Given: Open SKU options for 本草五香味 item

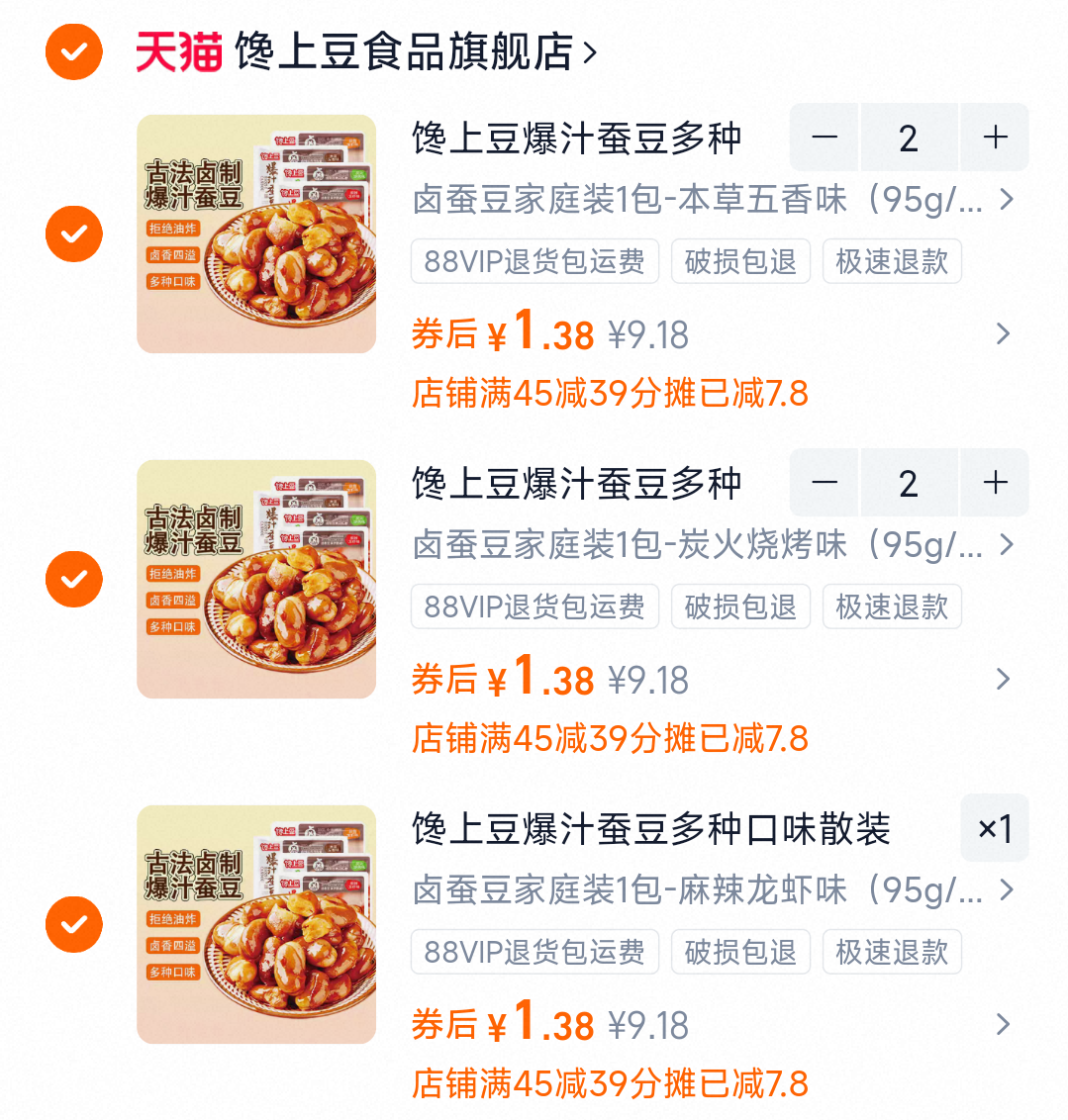Looking at the screenshot, I should [x=1007, y=199].
